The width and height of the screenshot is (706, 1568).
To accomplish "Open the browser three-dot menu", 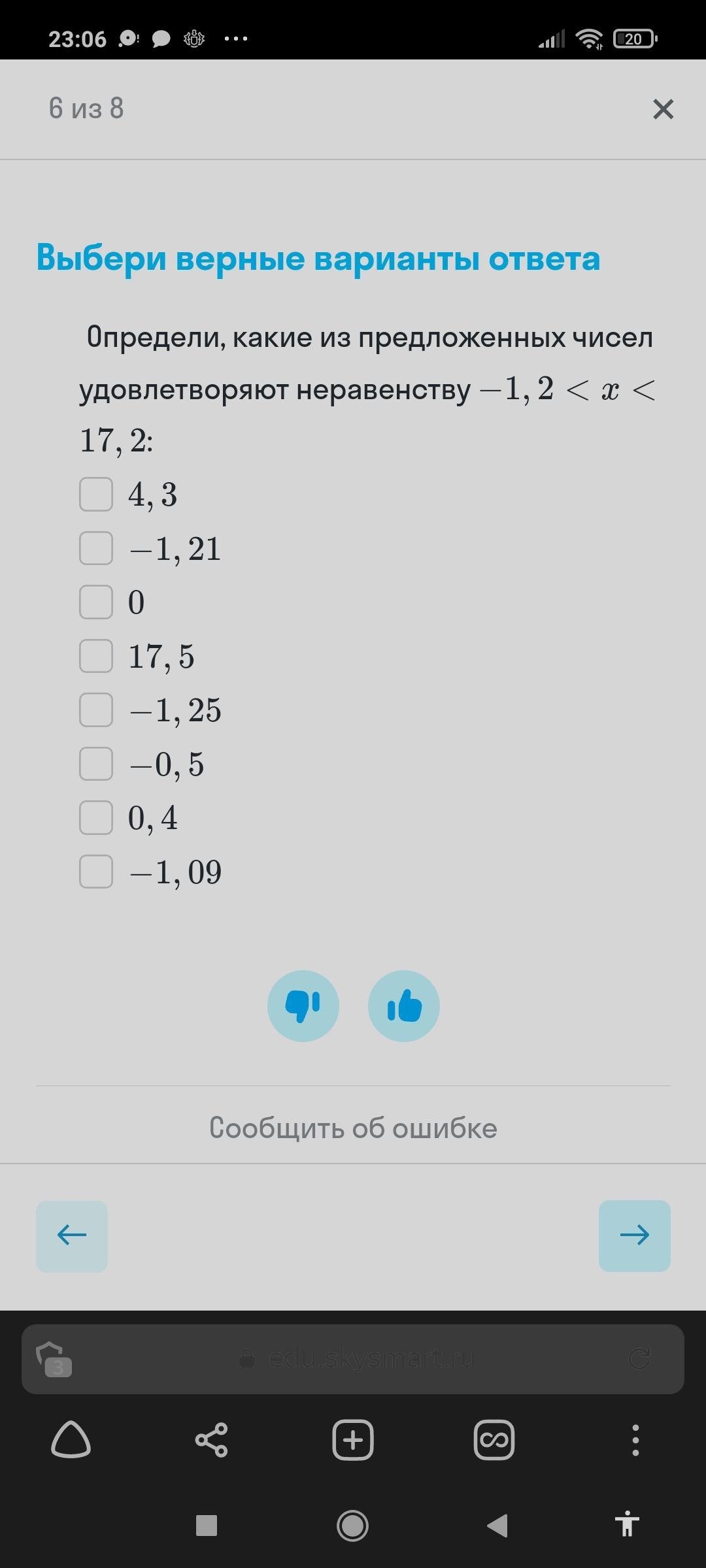I will tap(635, 1440).
